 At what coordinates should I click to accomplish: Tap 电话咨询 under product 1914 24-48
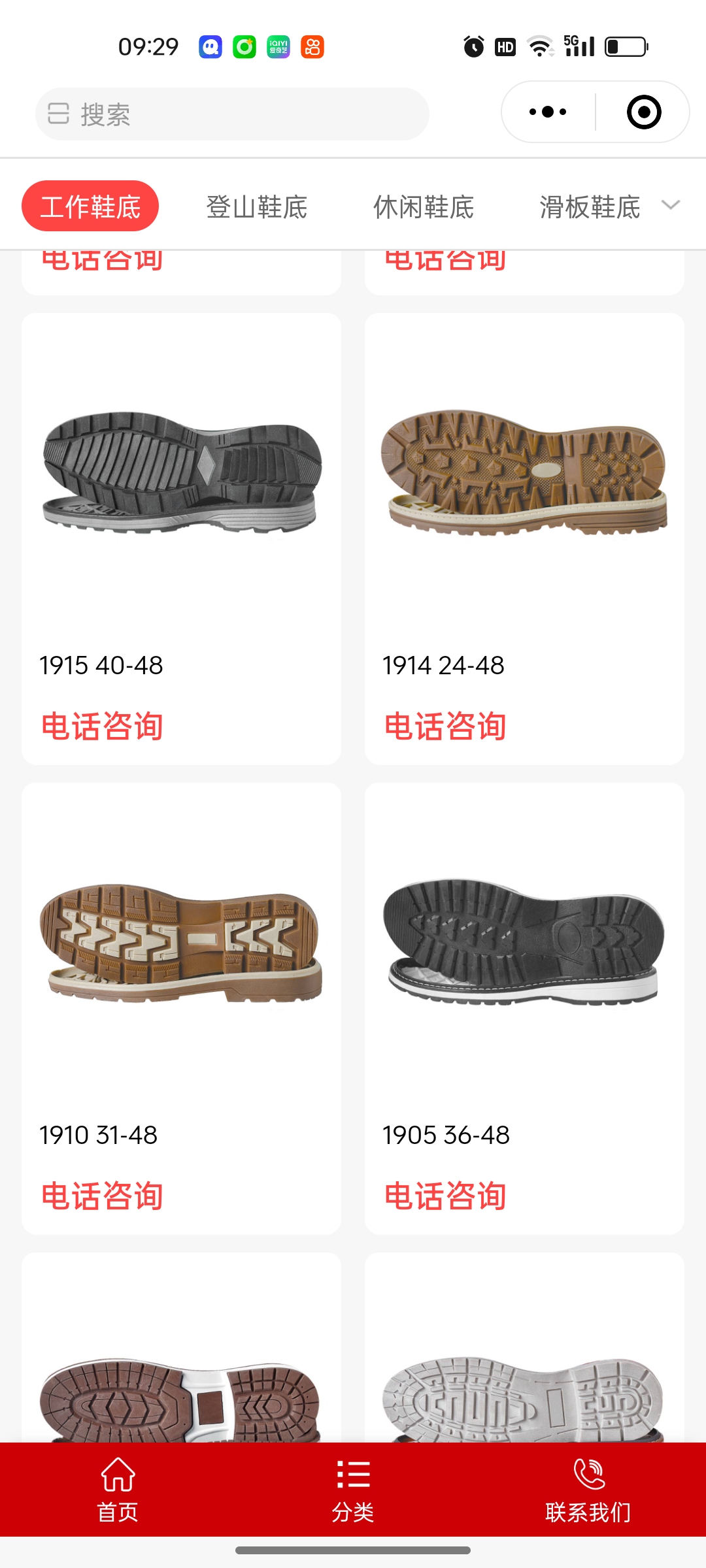[445, 726]
